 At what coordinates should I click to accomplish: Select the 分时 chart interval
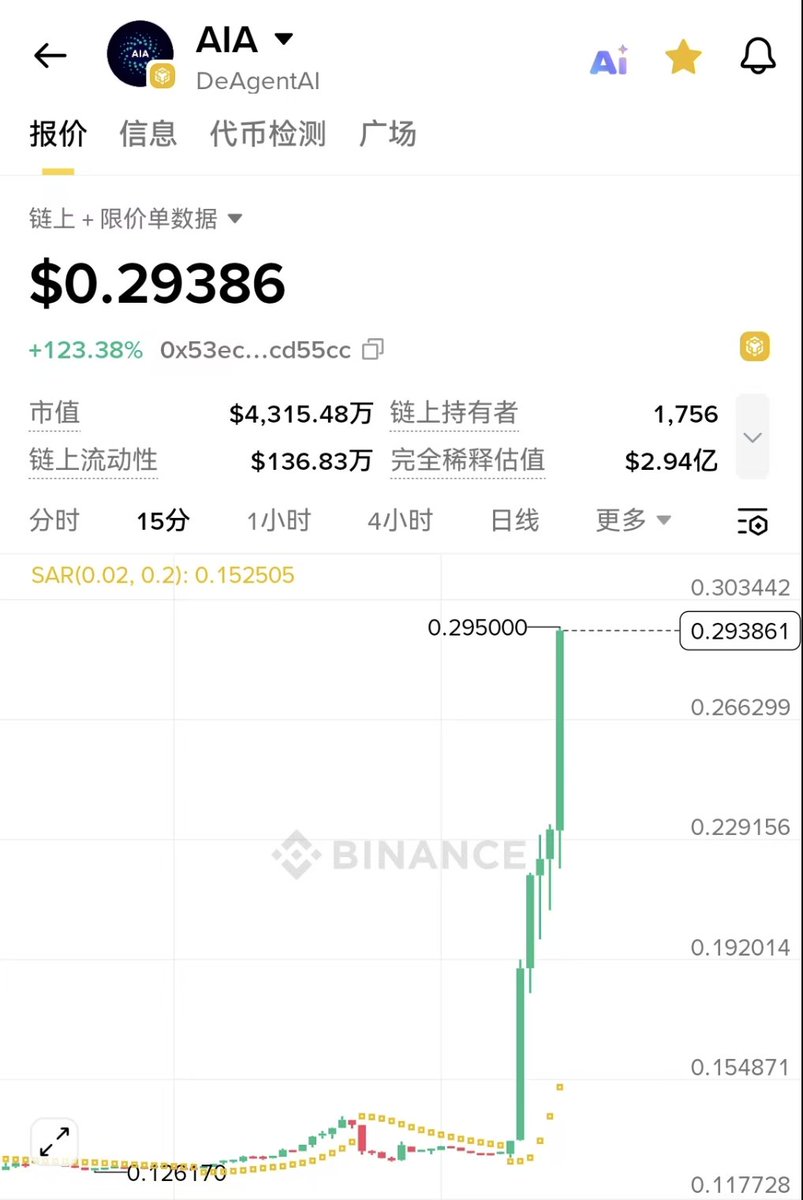(54, 520)
